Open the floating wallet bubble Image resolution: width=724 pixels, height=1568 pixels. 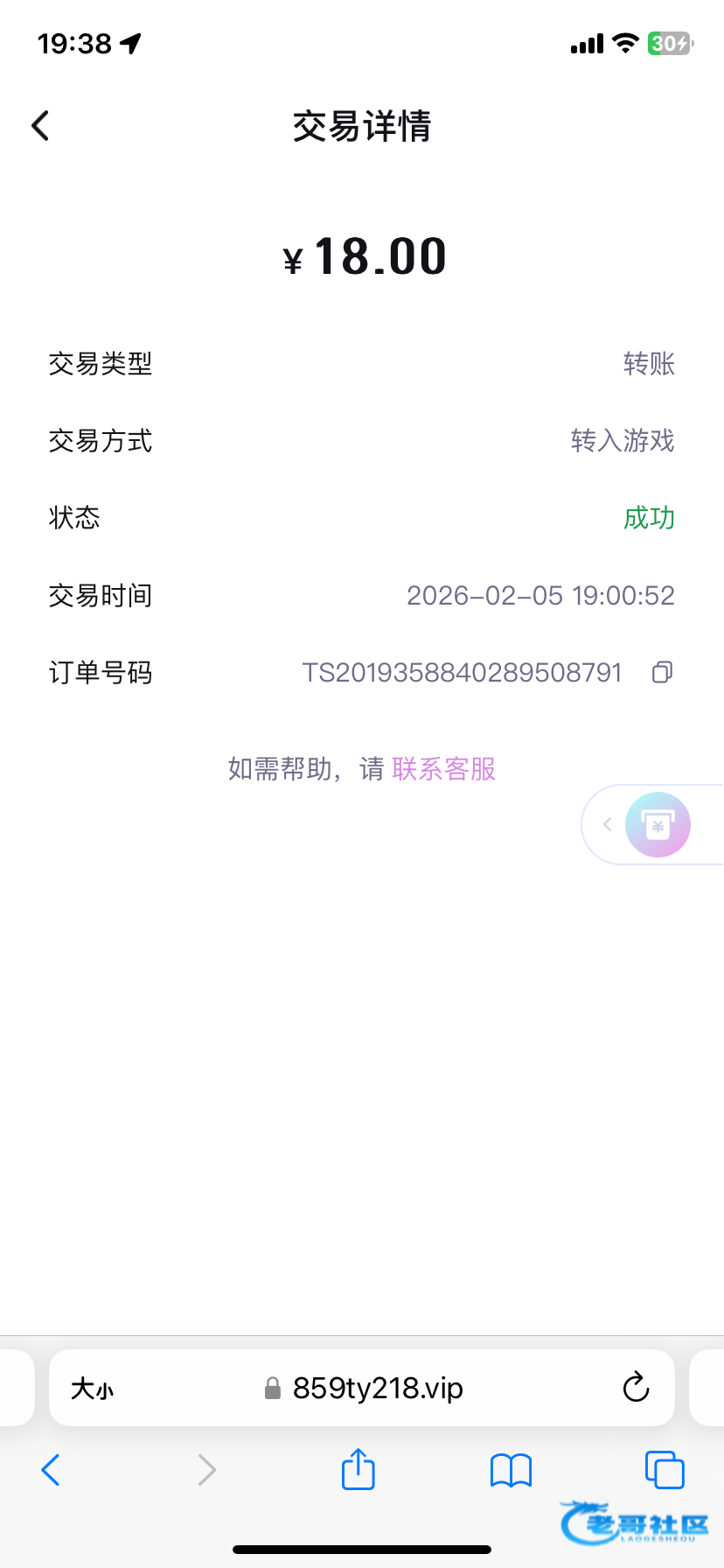coord(658,824)
